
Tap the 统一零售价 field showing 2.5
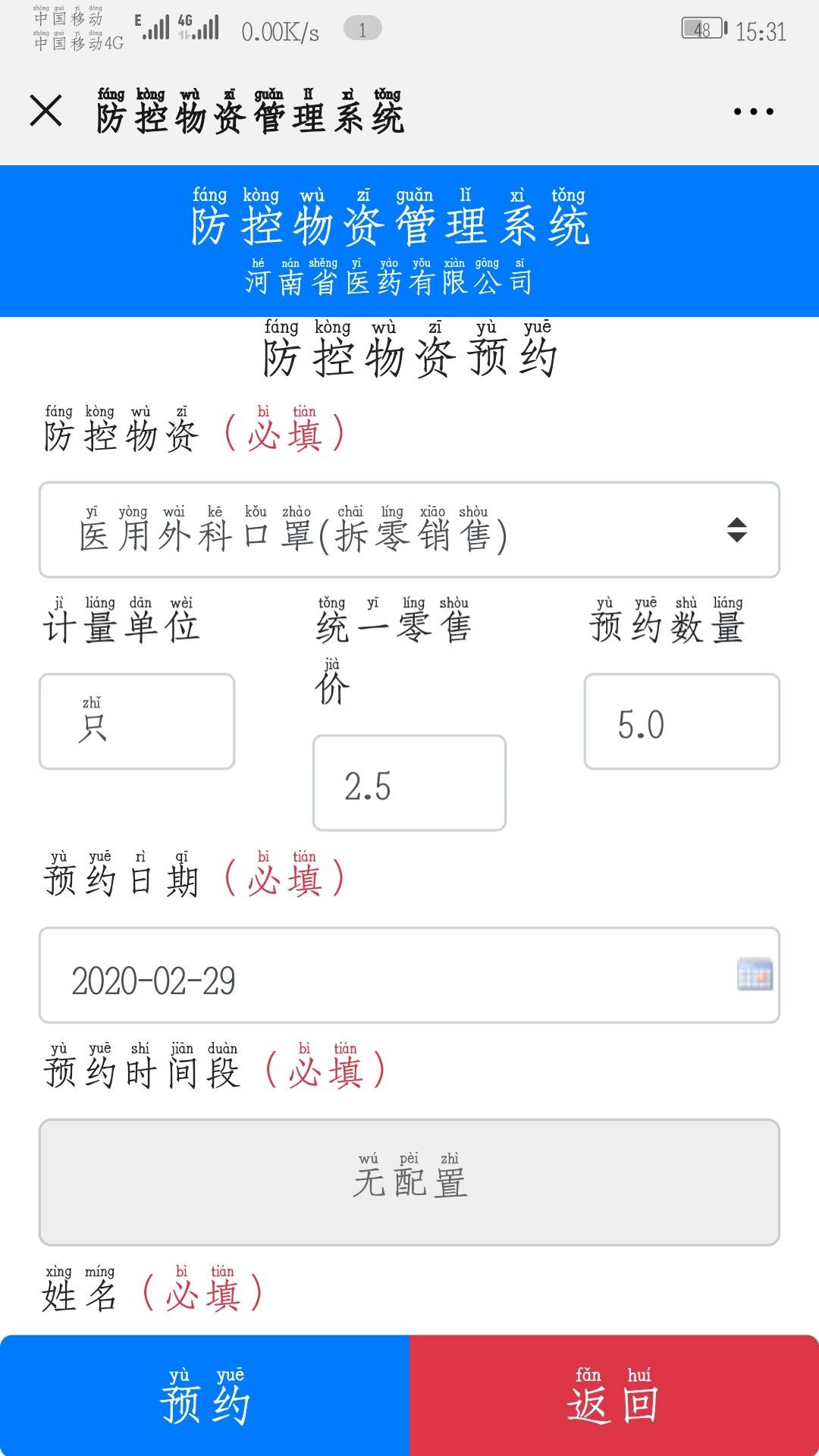point(409,783)
